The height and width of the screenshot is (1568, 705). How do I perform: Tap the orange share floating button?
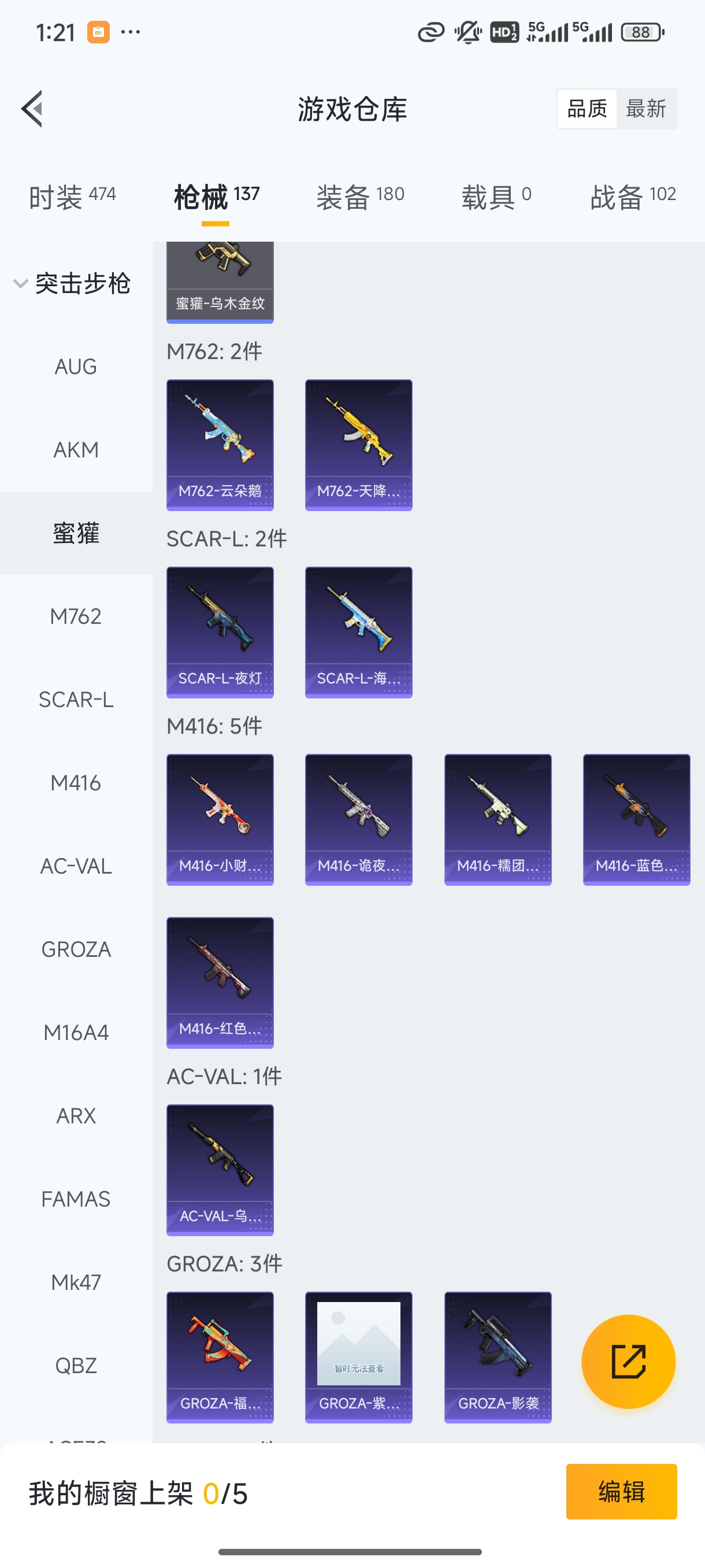(628, 1361)
